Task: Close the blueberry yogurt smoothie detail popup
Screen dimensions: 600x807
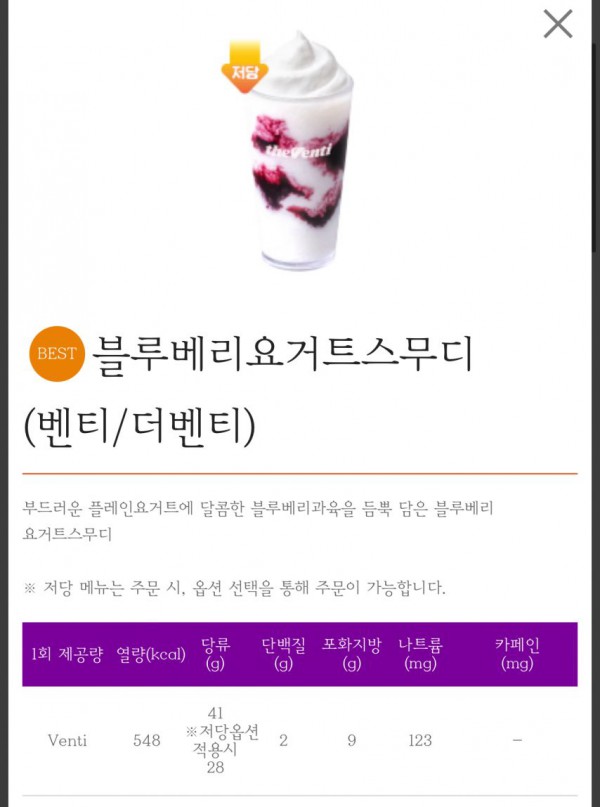Action: point(557,24)
